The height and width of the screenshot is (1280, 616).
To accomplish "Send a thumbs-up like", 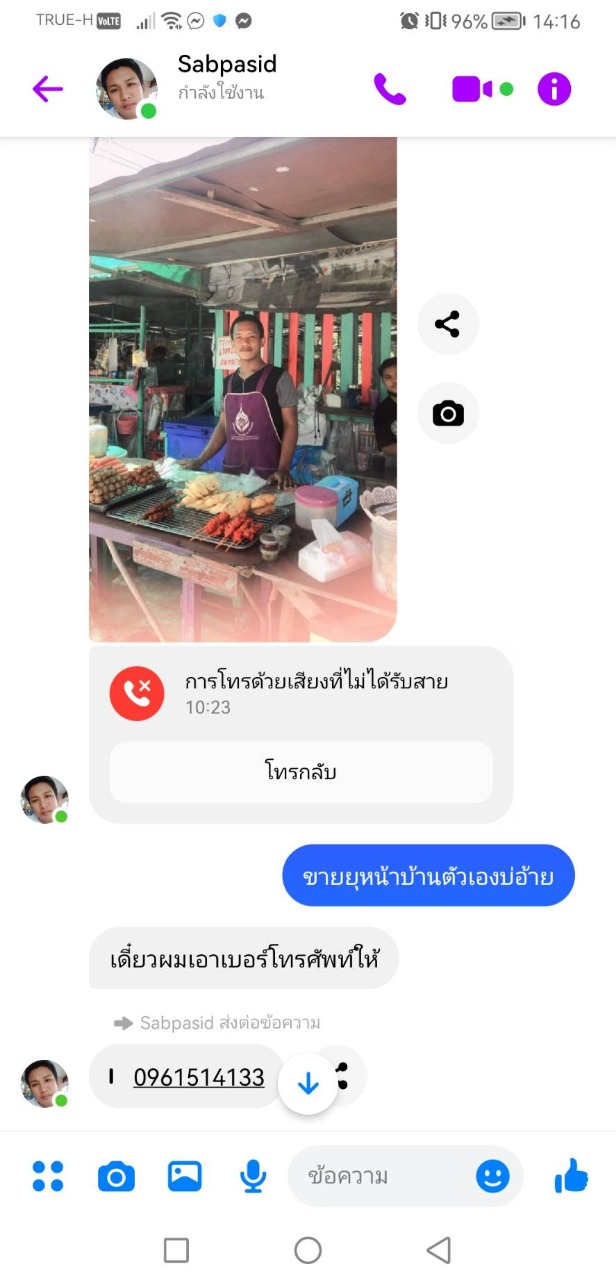I will (x=571, y=1176).
